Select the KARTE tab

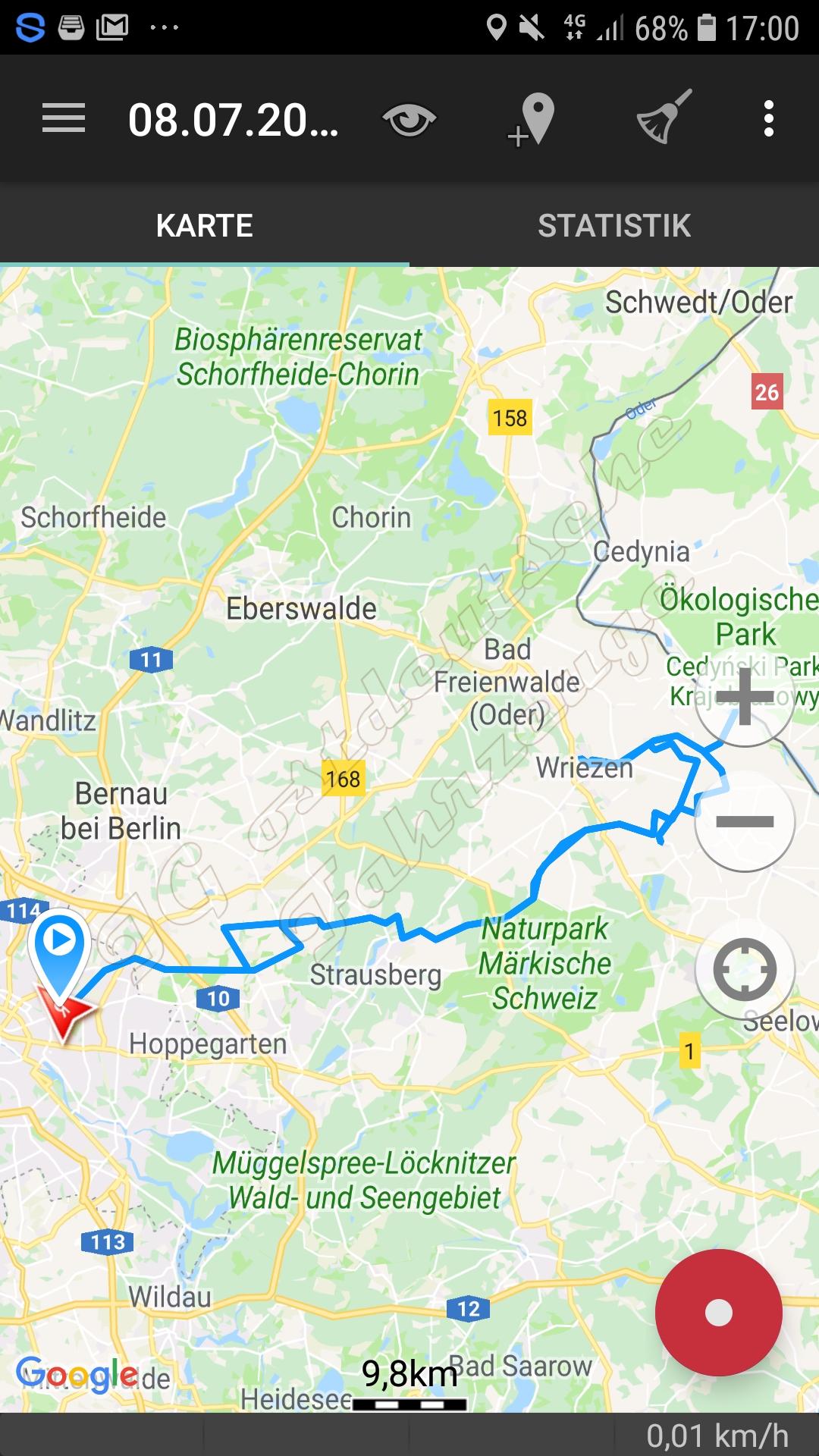tap(205, 225)
